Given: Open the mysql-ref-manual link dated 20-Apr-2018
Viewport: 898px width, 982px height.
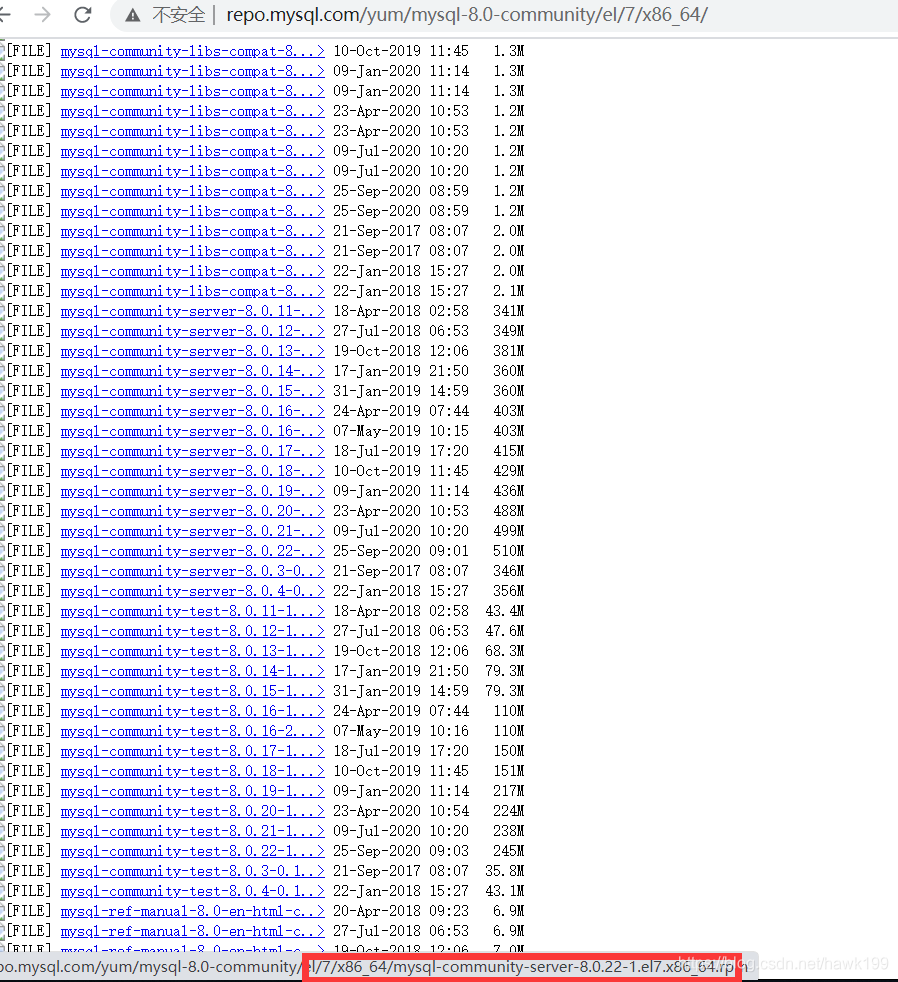Looking at the screenshot, I should pos(192,911).
